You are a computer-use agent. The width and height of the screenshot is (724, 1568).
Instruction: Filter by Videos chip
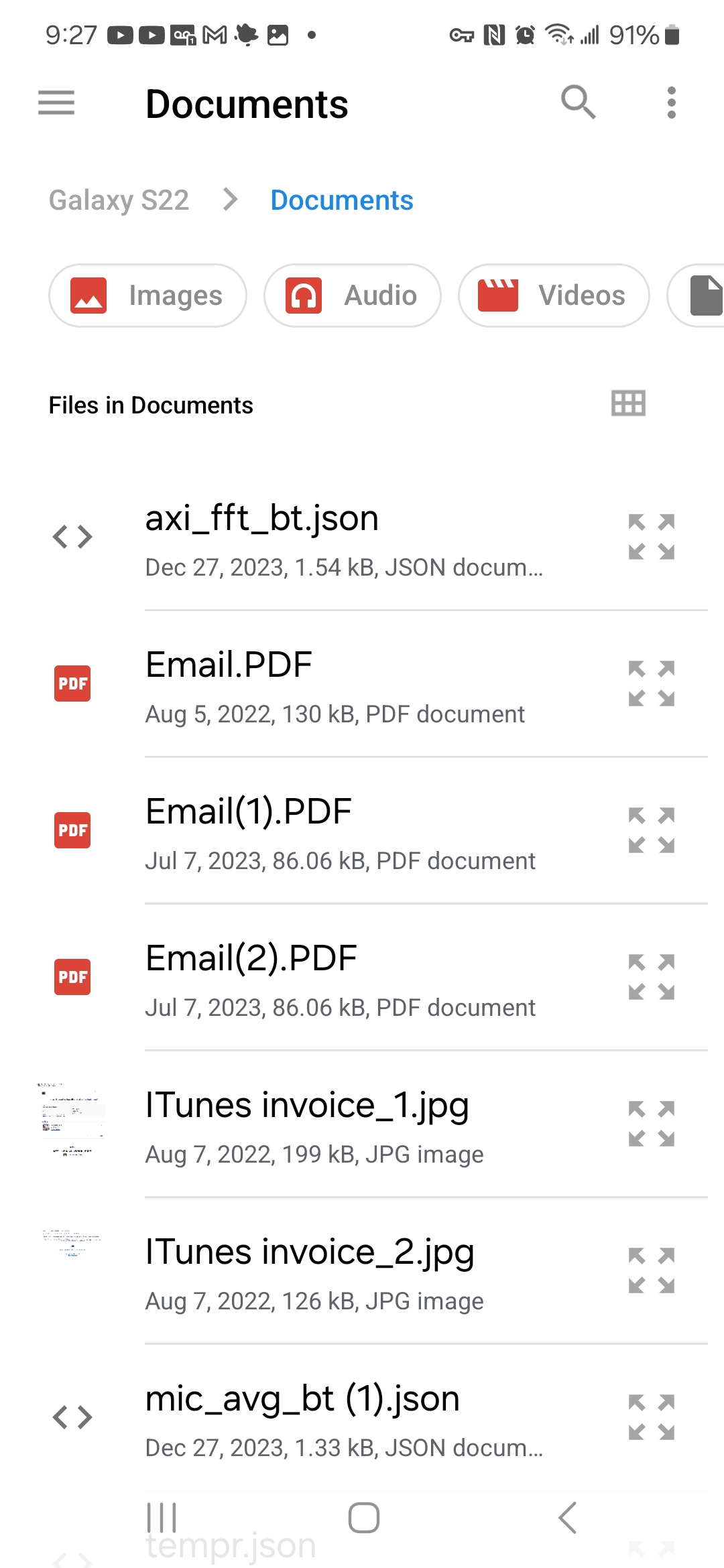tap(554, 296)
